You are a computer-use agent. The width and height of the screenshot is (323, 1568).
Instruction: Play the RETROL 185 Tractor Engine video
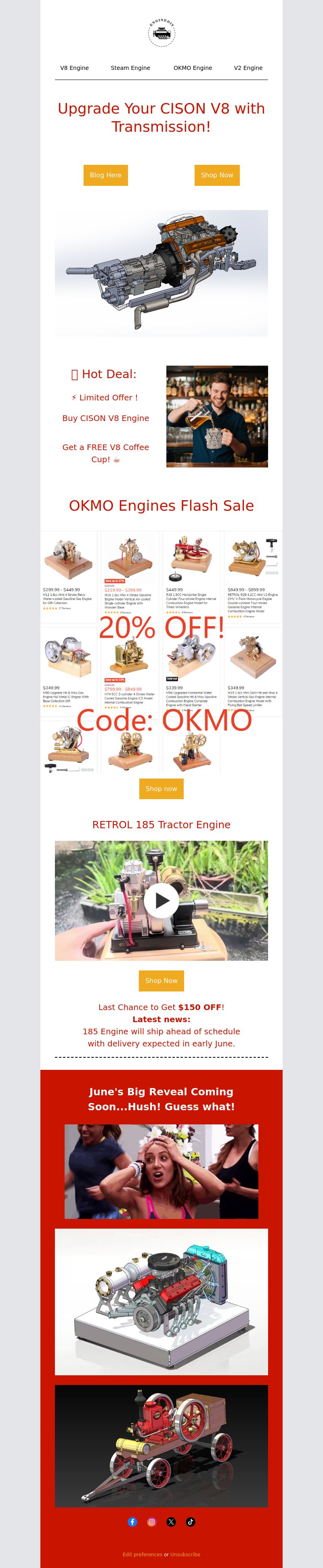point(161,900)
